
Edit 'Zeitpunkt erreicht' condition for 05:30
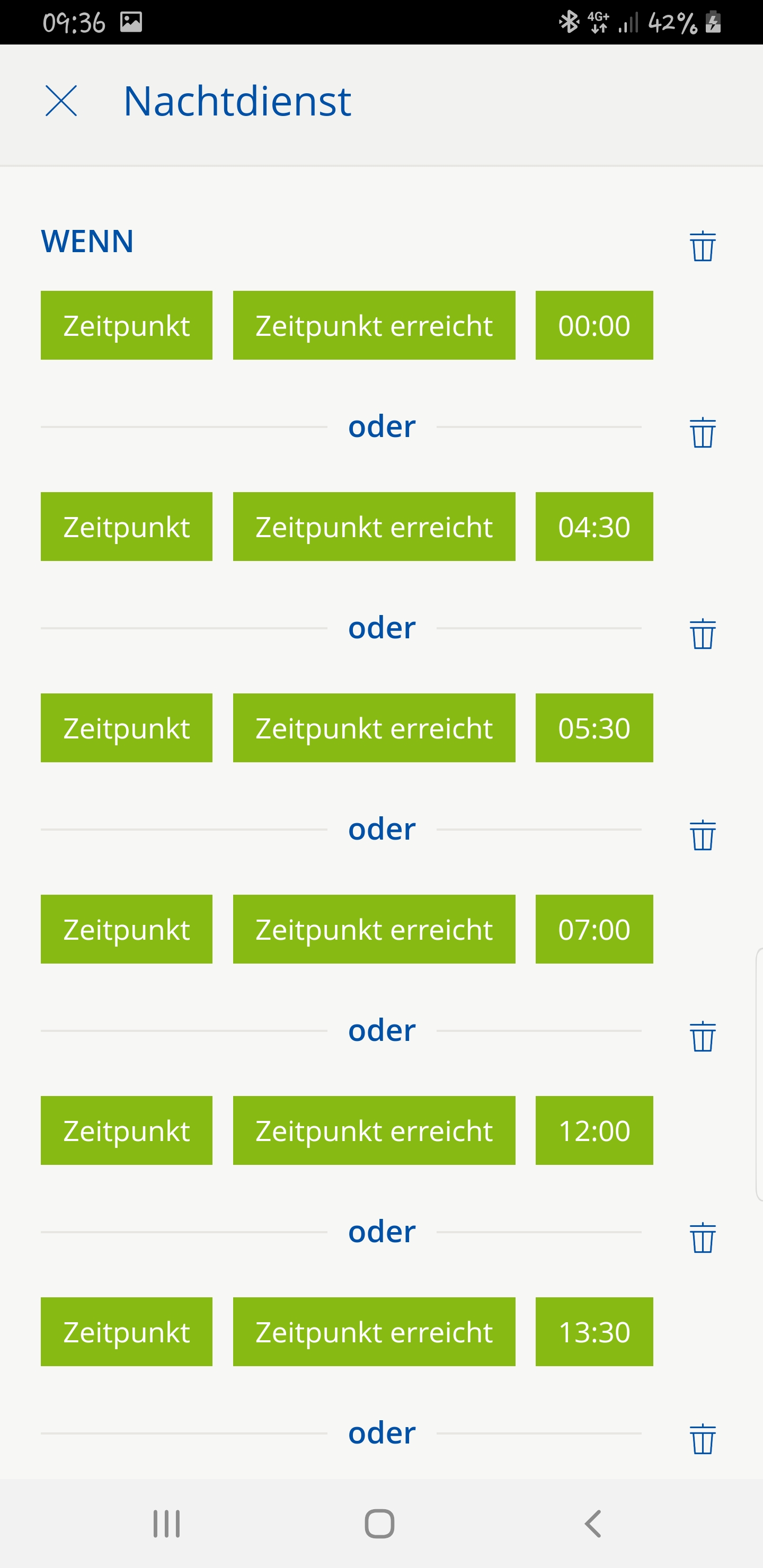[x=374, y=728]
